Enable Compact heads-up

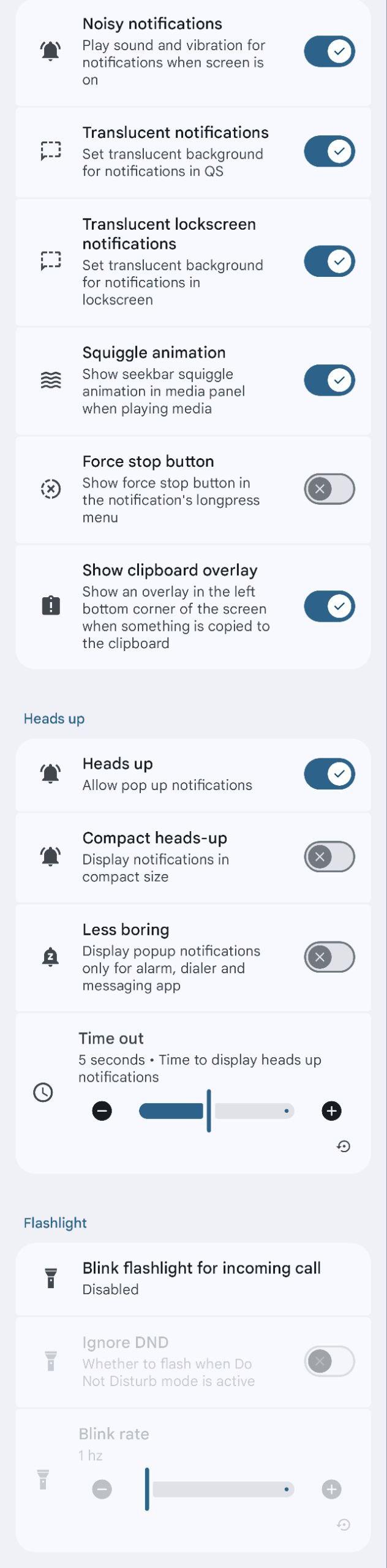[329, 856]
